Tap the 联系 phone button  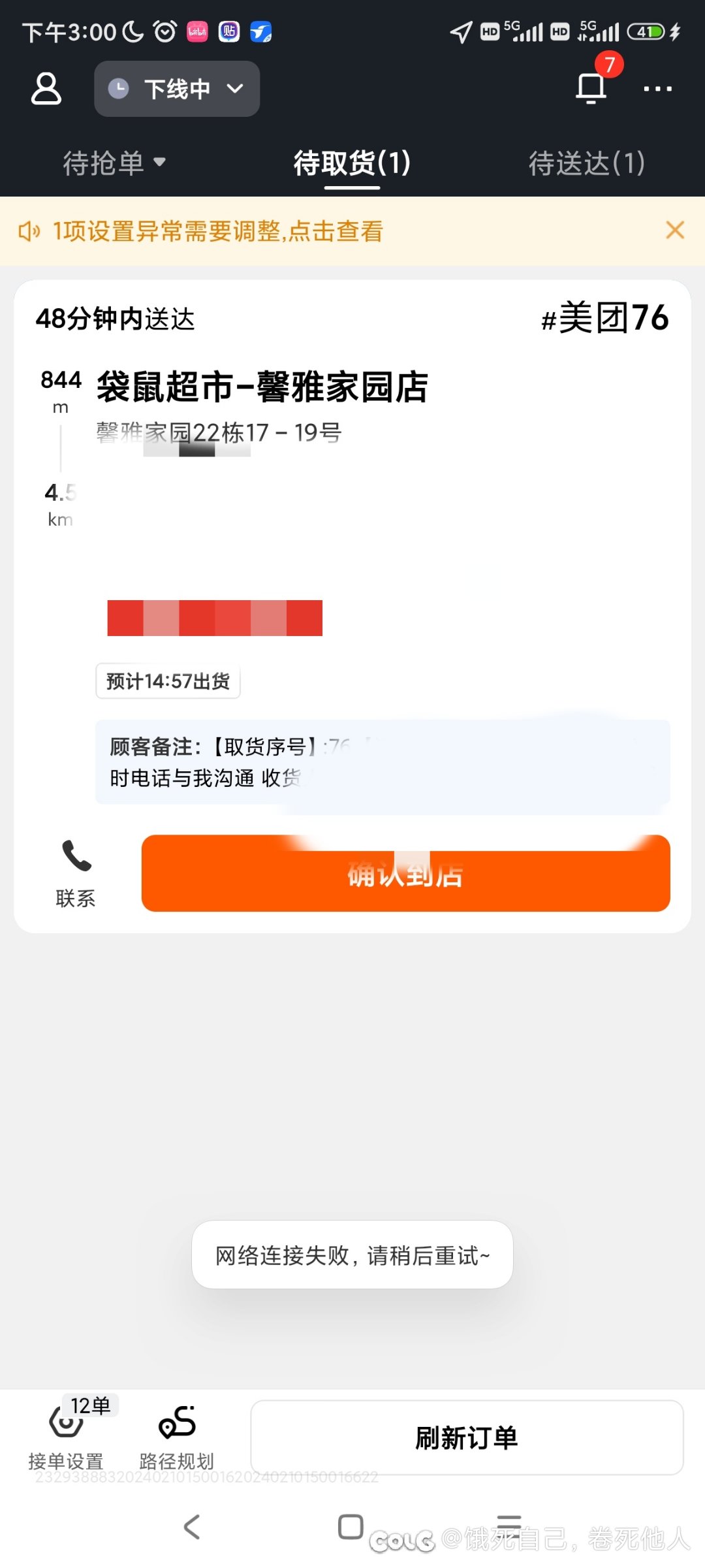(x=76, y=873)
